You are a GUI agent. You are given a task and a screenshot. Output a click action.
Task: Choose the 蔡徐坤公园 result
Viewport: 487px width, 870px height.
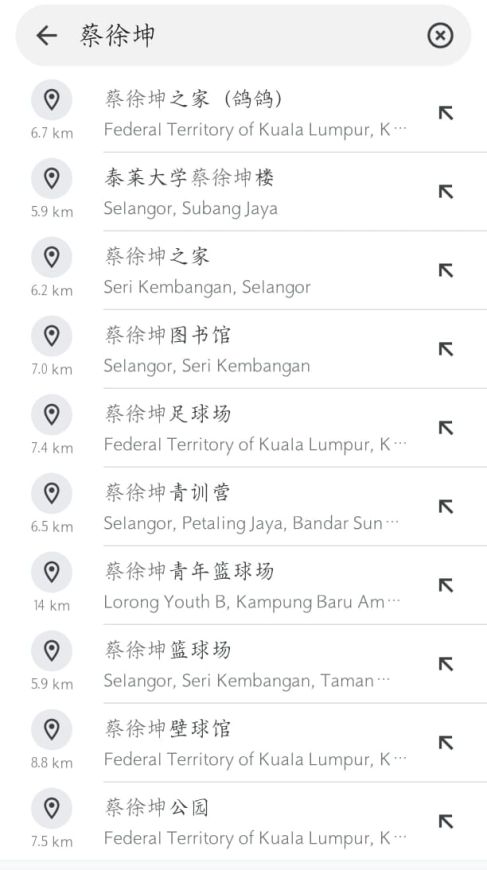tap(244, 822)
